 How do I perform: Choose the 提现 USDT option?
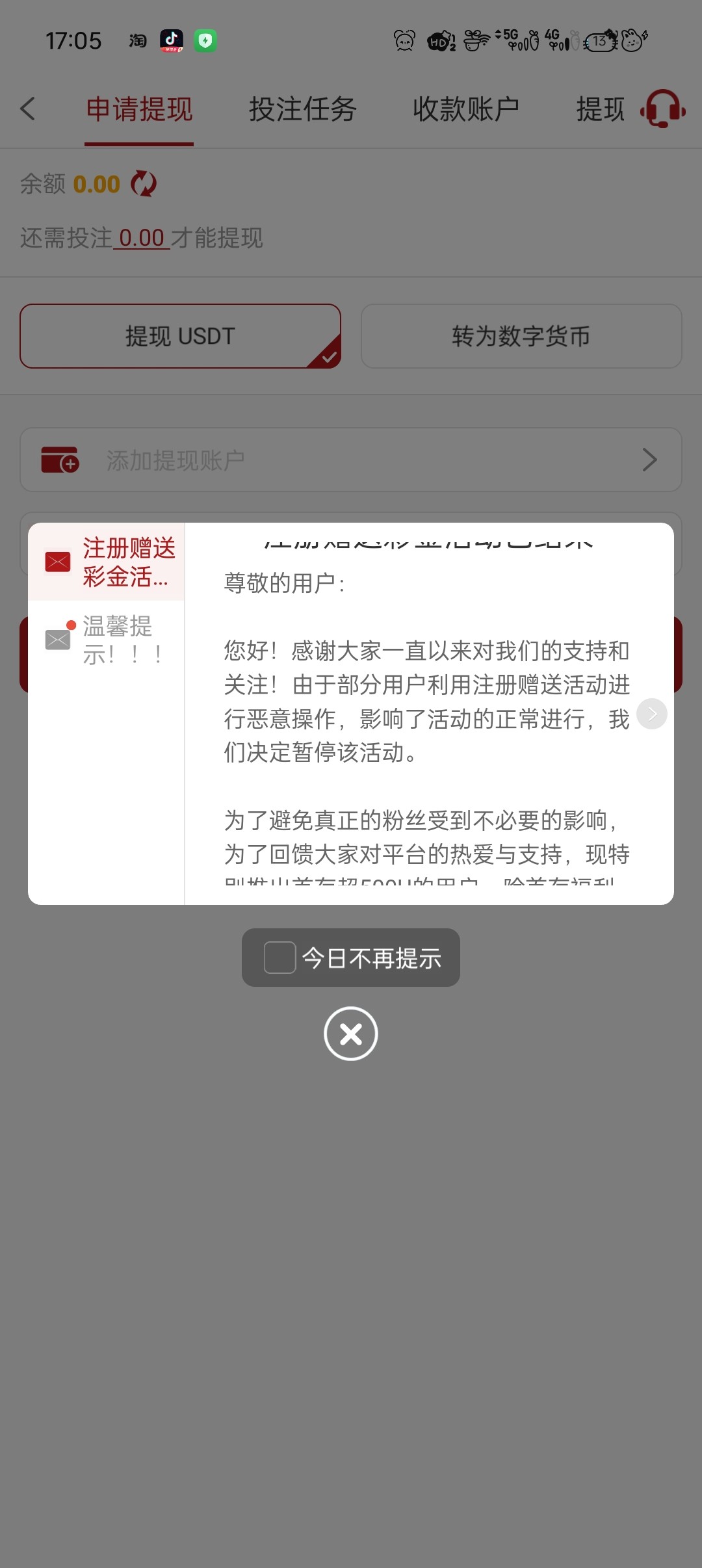point(180,336)
